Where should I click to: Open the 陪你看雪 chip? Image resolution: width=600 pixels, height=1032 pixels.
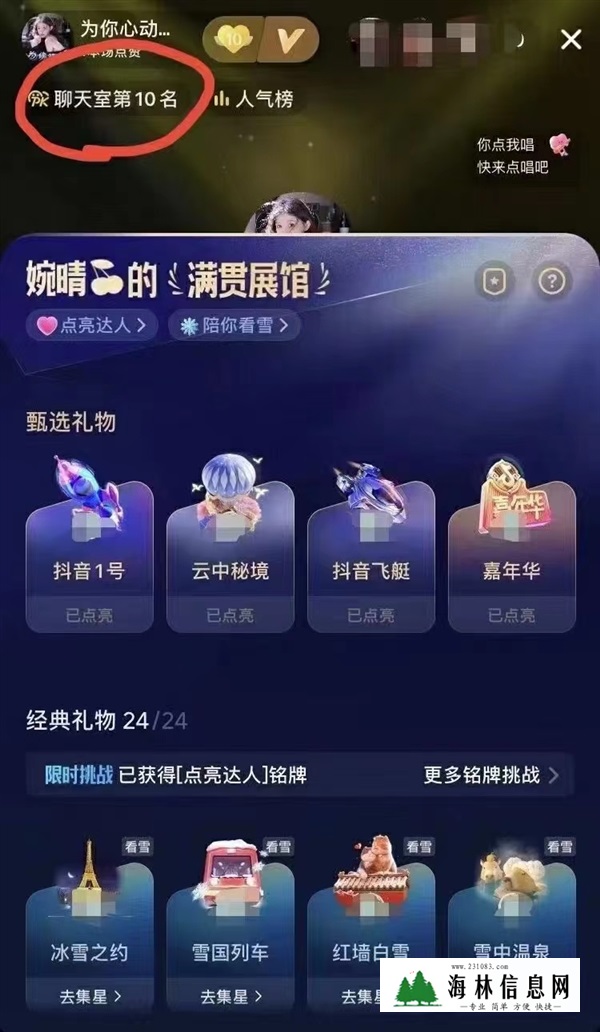click(235, 325)
